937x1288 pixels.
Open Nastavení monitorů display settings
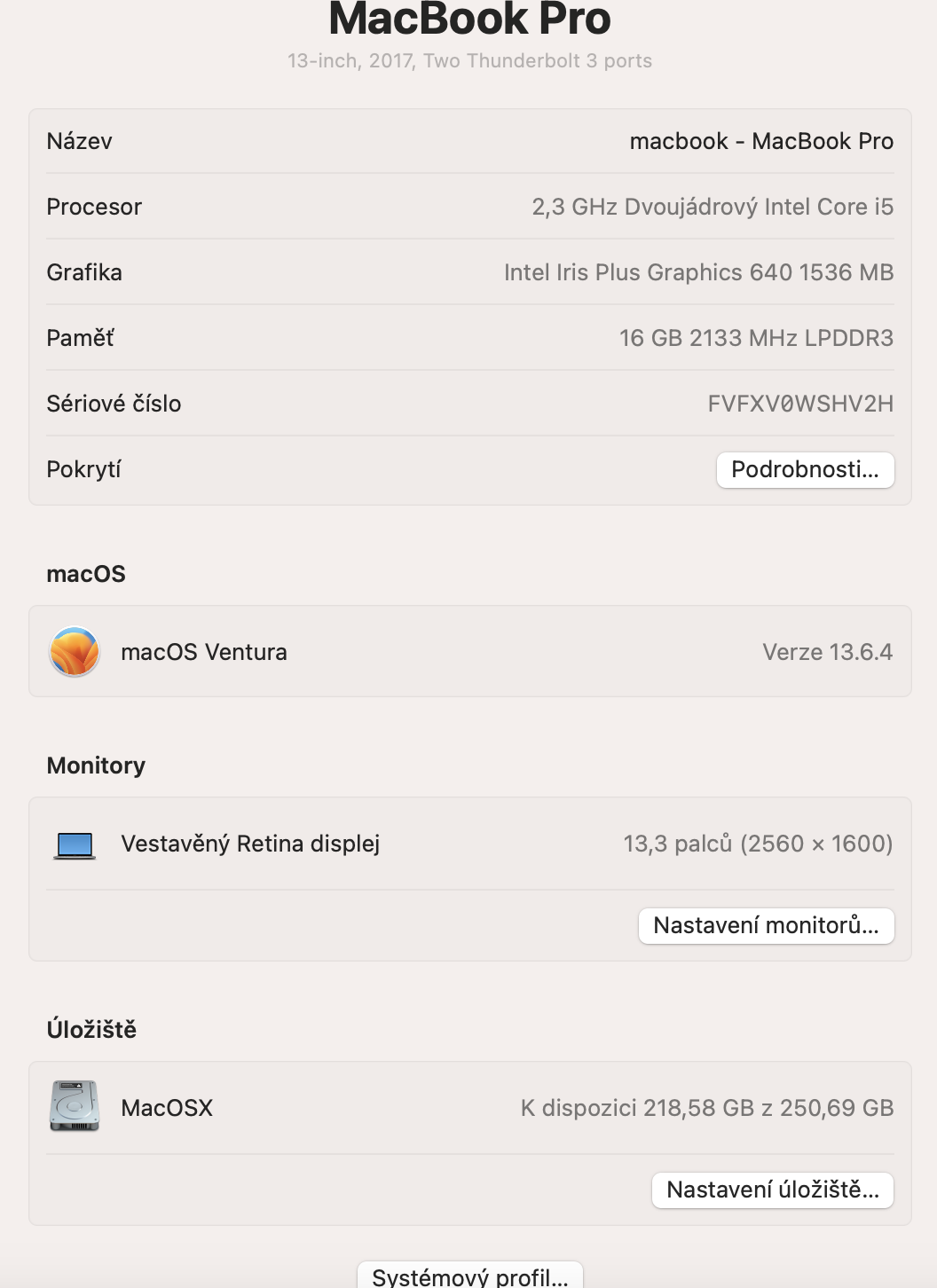(766, 925)
